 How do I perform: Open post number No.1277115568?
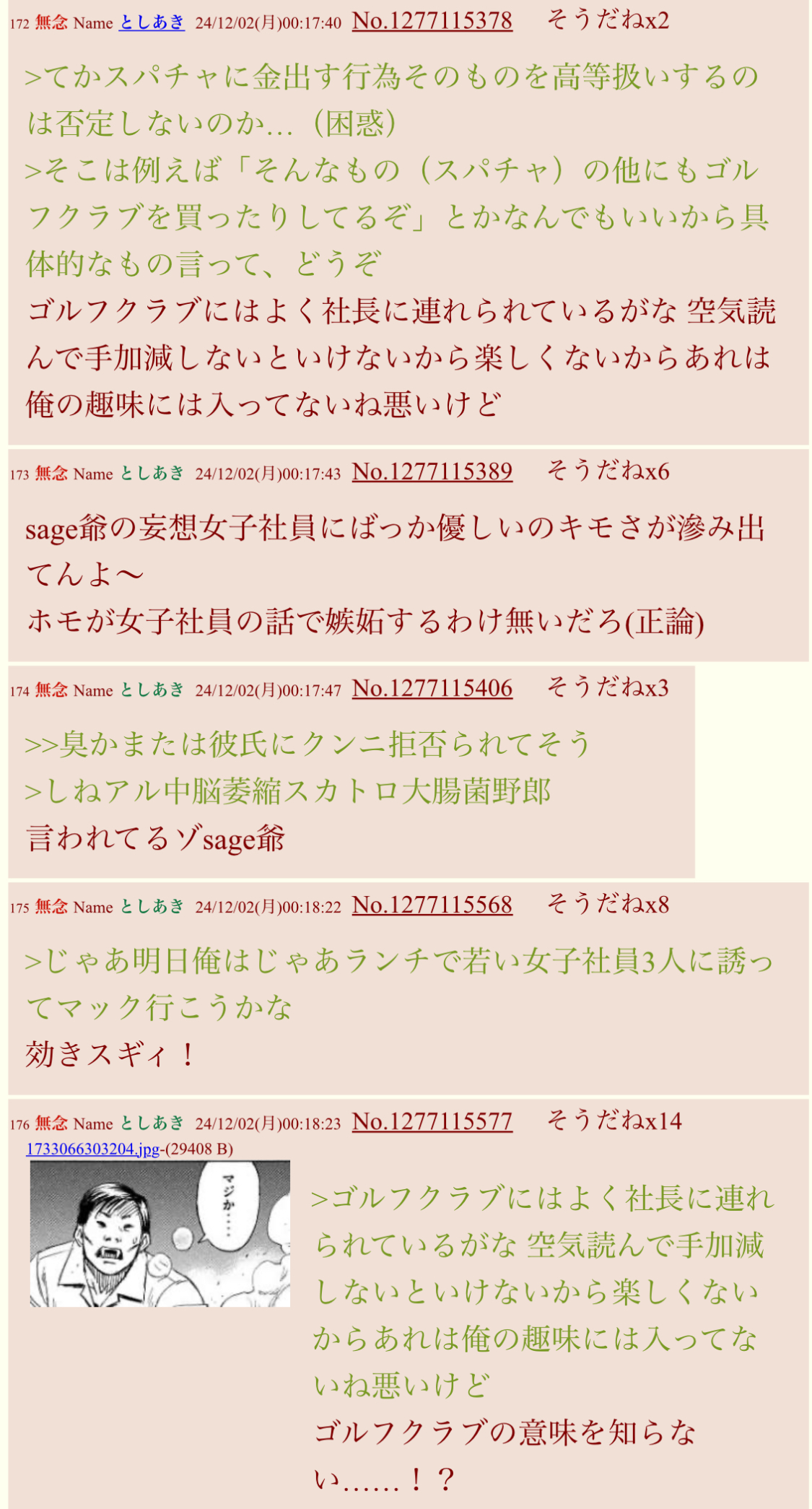432,905
